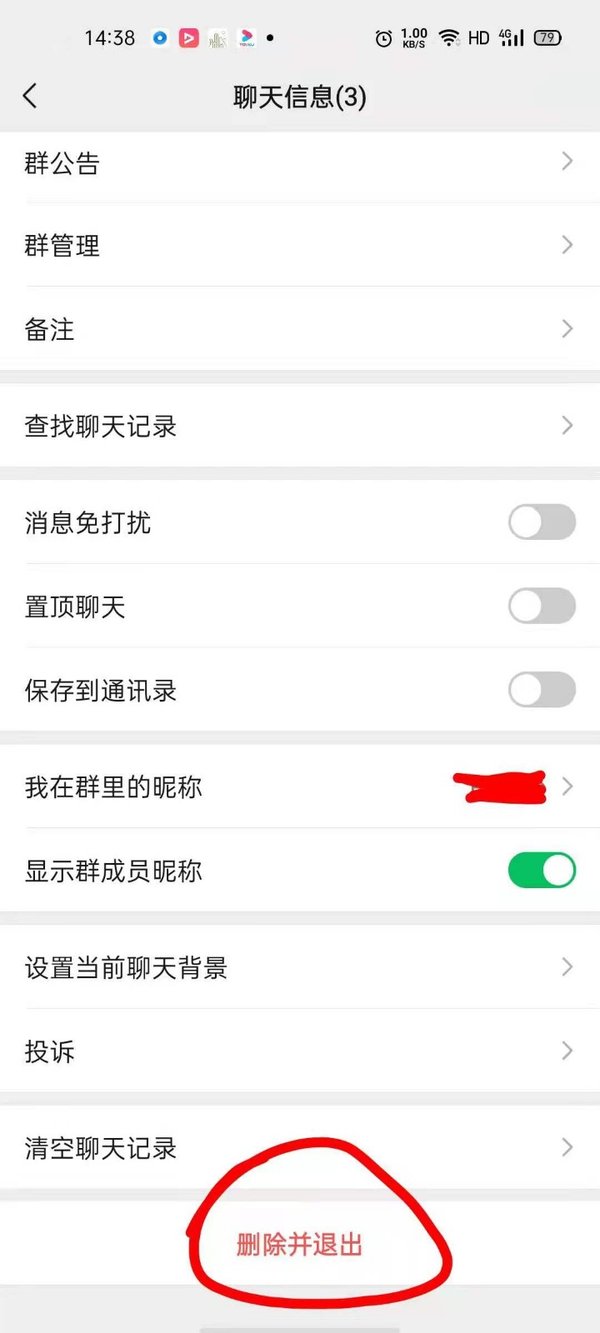
Task: Enable the 消息免打扰 switch
Action: [542, 522]
